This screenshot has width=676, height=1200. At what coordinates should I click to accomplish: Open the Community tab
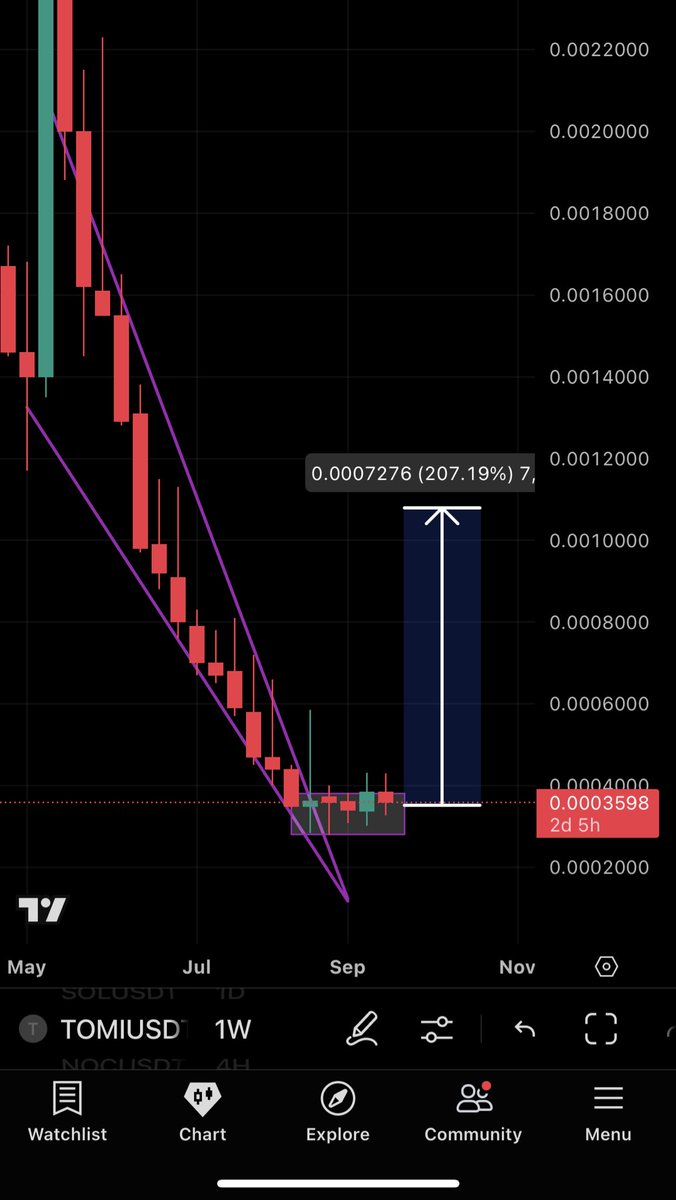[473, 1112]
